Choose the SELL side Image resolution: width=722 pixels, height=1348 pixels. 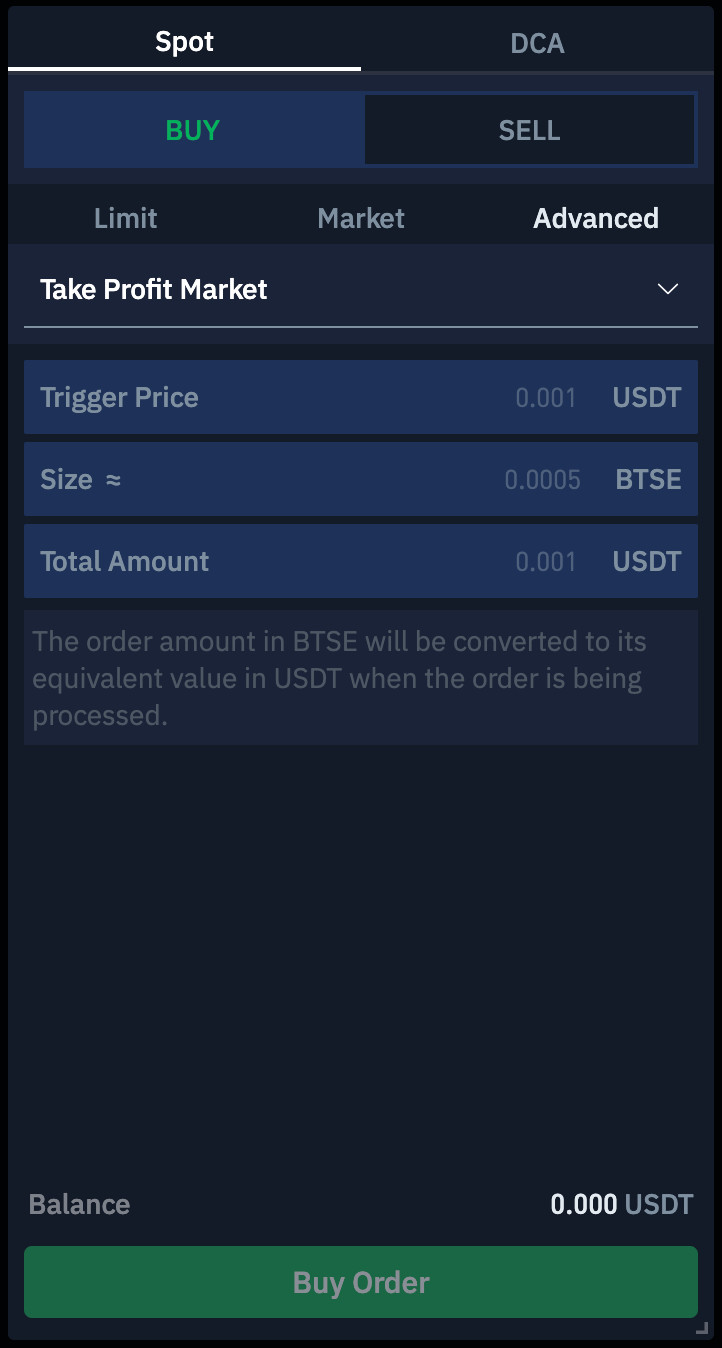pyautogui.click(x=529, y=130)
